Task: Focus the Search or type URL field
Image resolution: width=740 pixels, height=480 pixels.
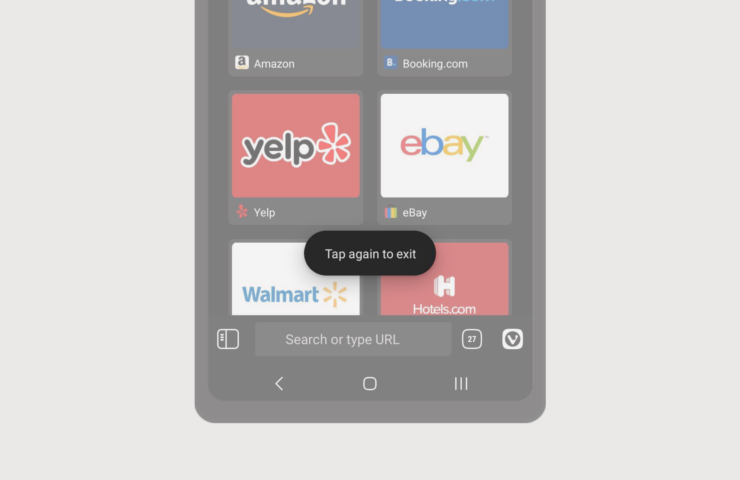Action: 352,339
